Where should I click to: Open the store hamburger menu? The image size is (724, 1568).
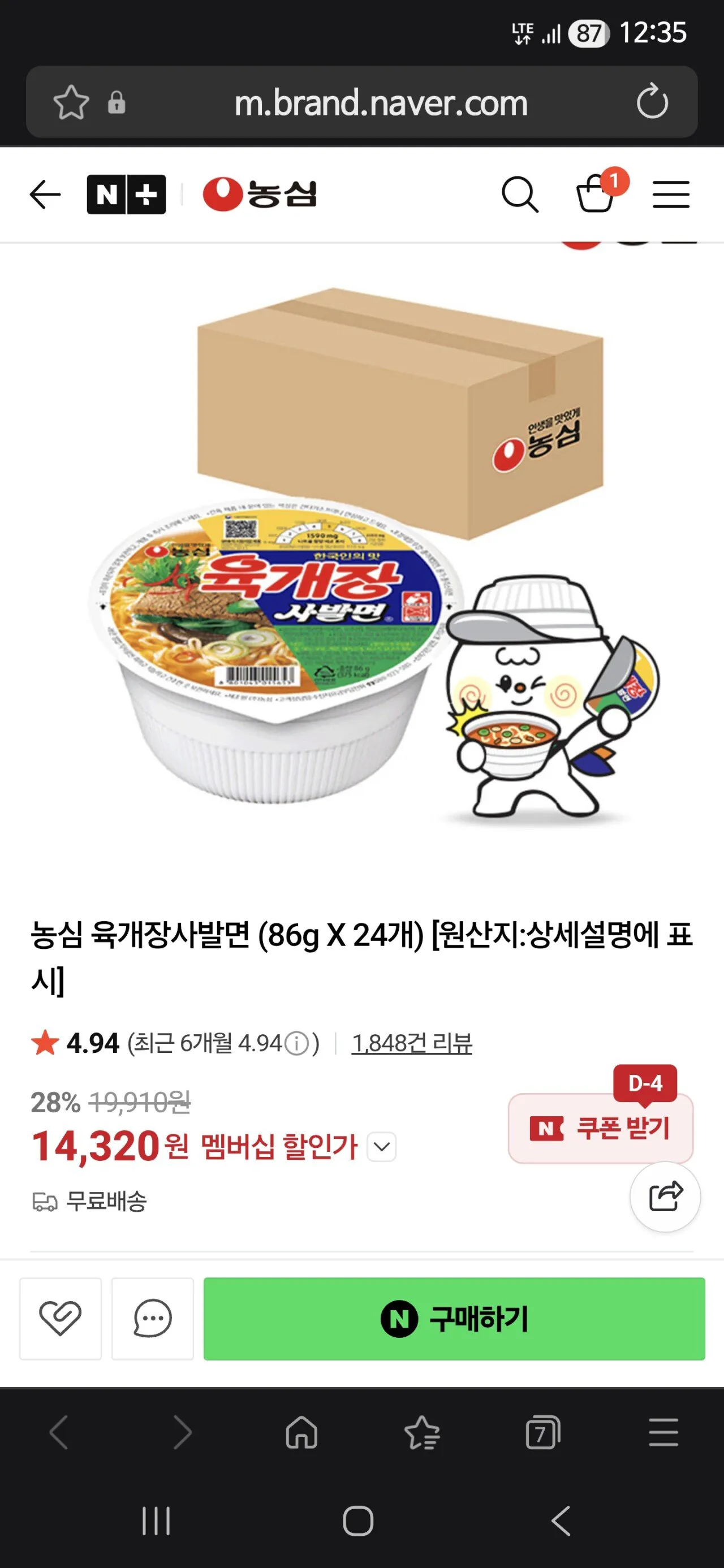tap(671, 195)
